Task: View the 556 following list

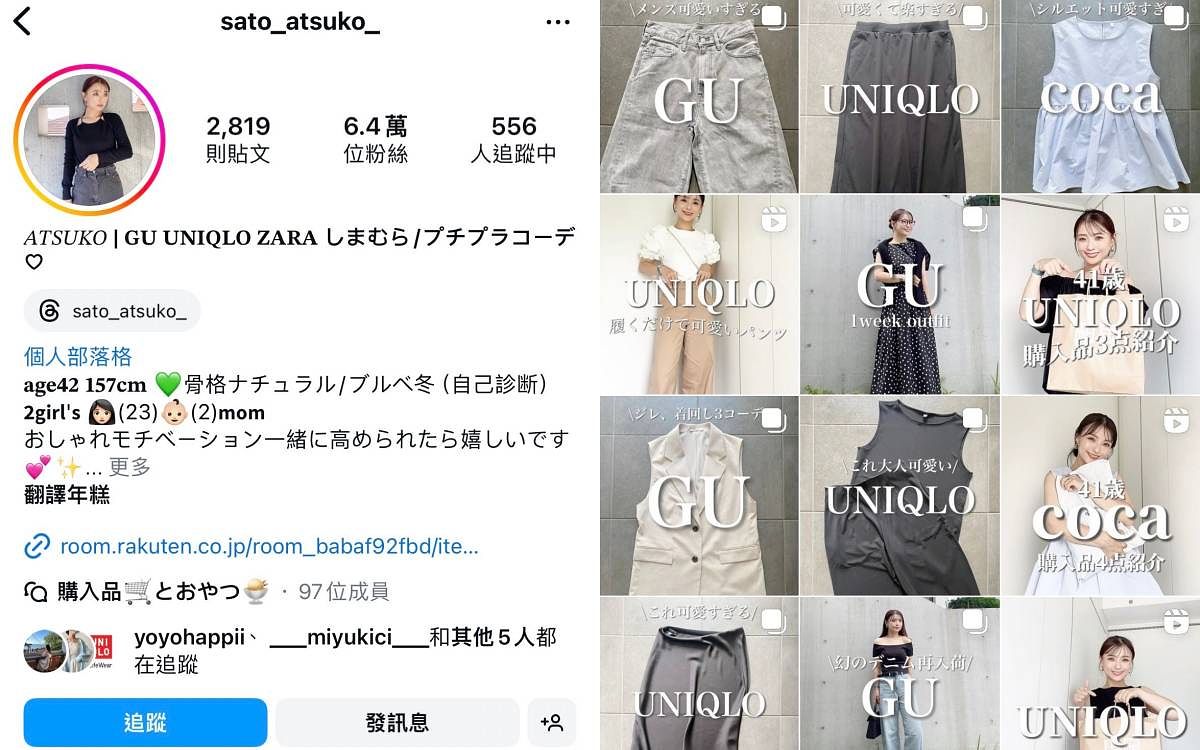Action: pos(514,139)
